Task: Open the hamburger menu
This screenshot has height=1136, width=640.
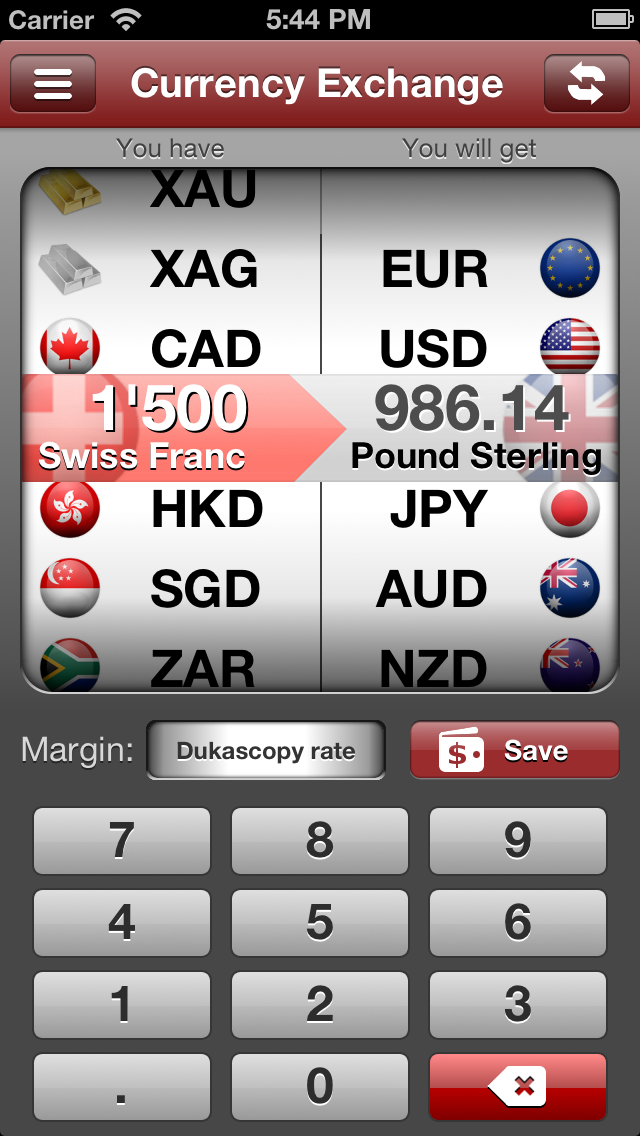Action: point(53,84)
